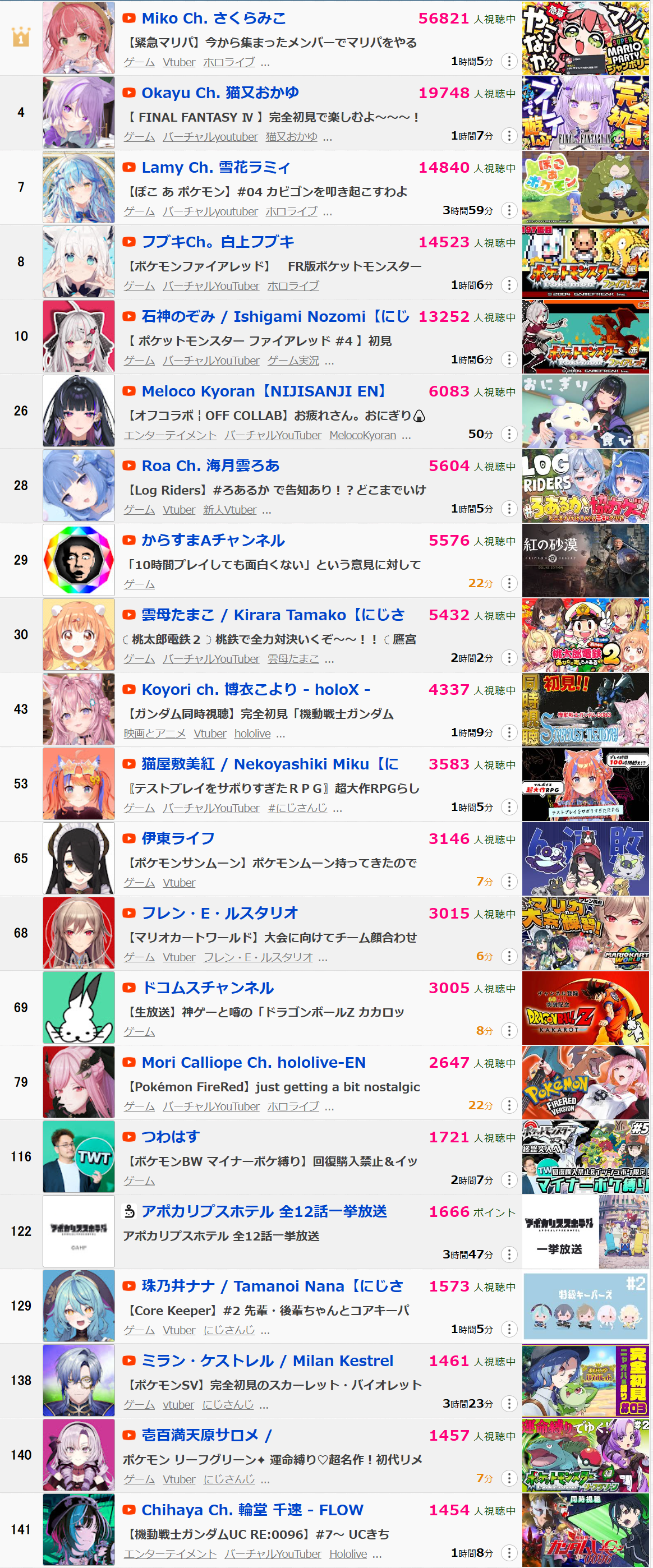Open からすまAチャンネル avatar

pyautogui.click(x=79, y=560)
